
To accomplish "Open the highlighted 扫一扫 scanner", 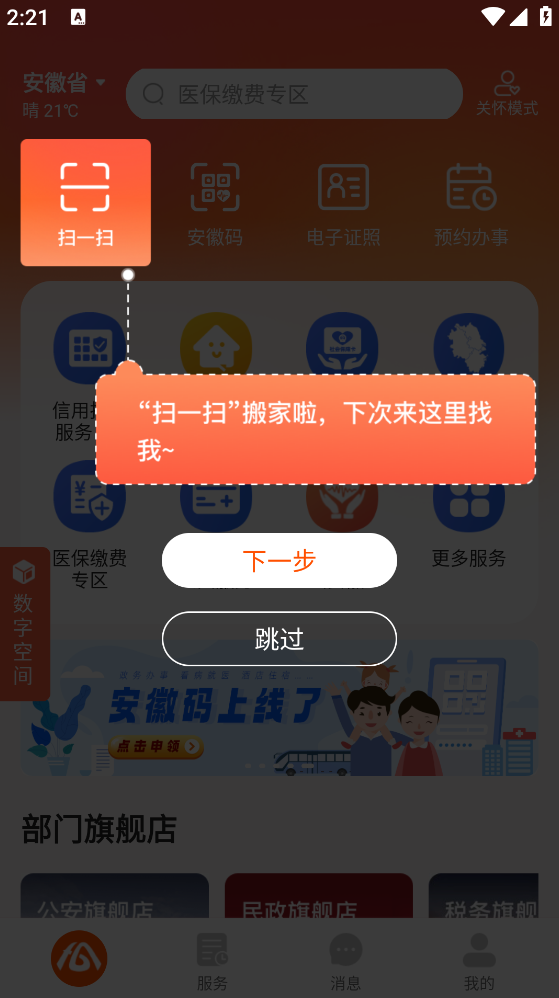I will click(x=85, y=202).
